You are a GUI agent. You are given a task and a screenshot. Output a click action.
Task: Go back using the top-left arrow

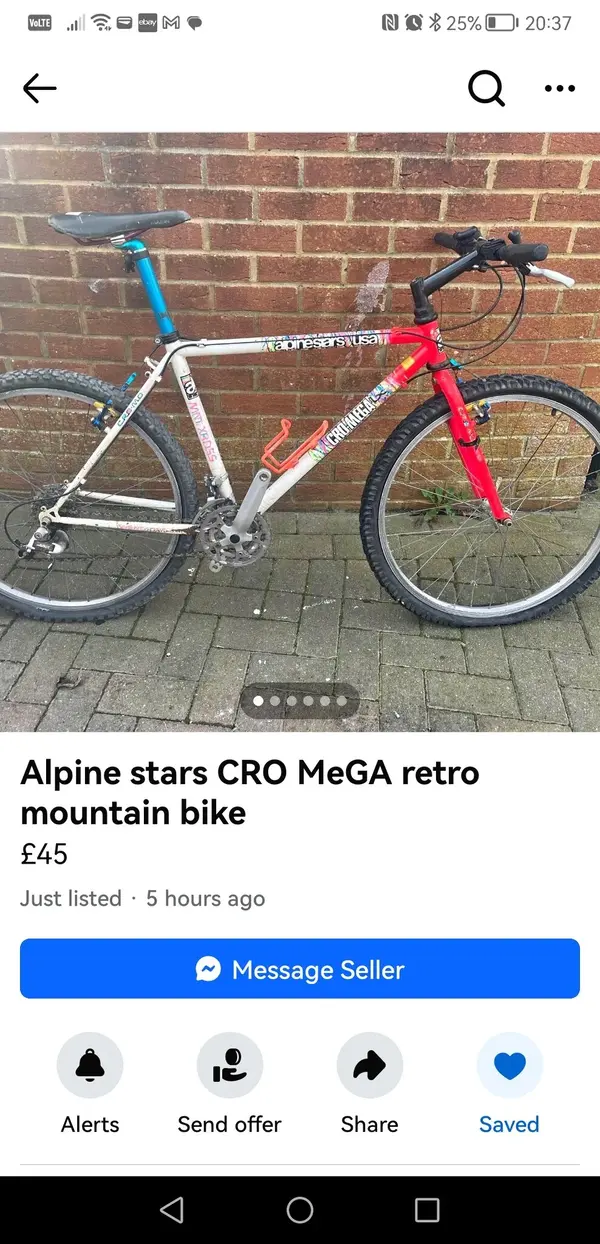point(40,89)
